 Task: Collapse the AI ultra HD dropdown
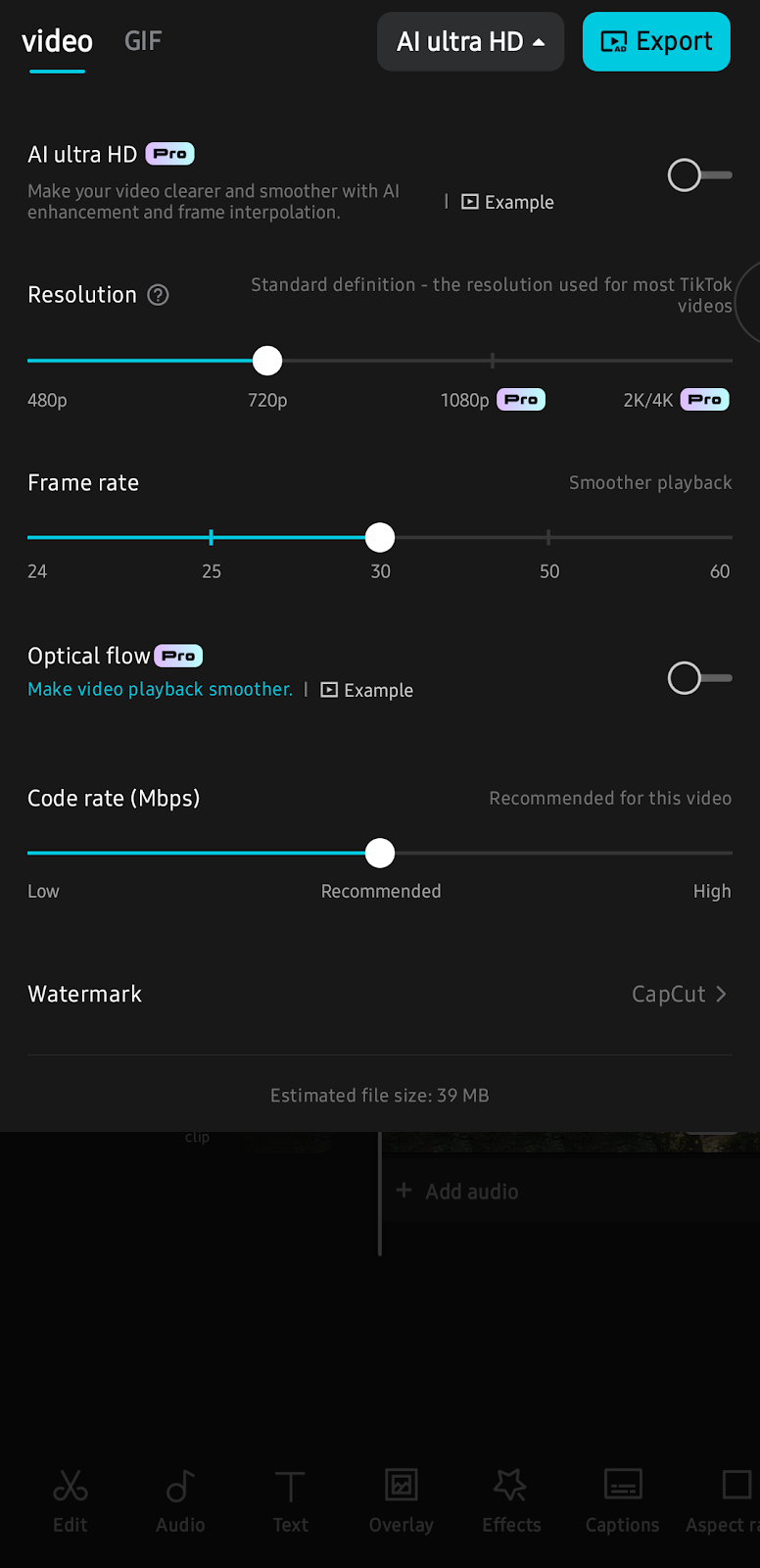[470, 41]
